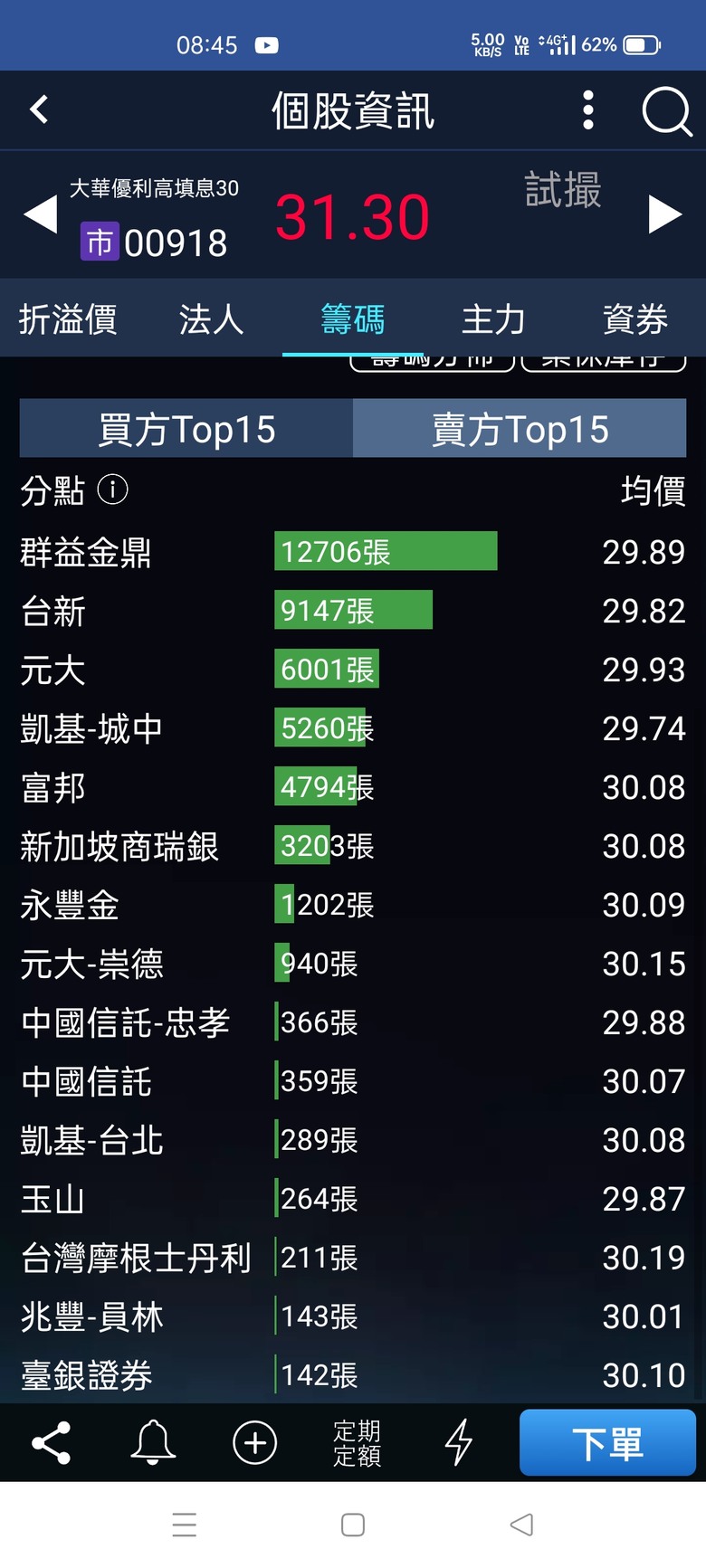Screen dimensions: 706x1568
Task: Switch to the 折溢價 tab
Action: [69, 319]
